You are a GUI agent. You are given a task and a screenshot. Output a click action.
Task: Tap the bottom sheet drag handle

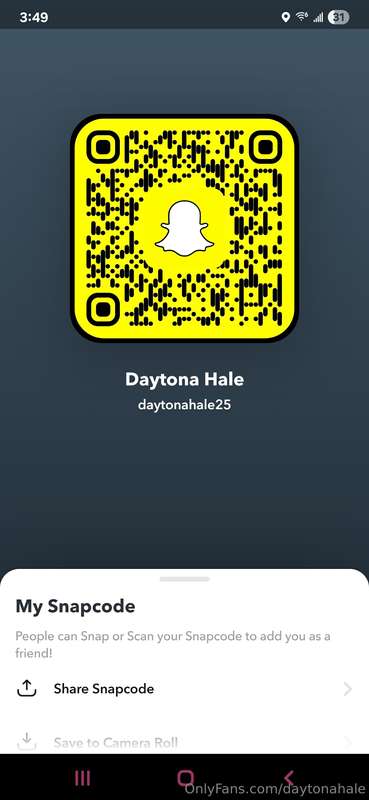(184, 579)
